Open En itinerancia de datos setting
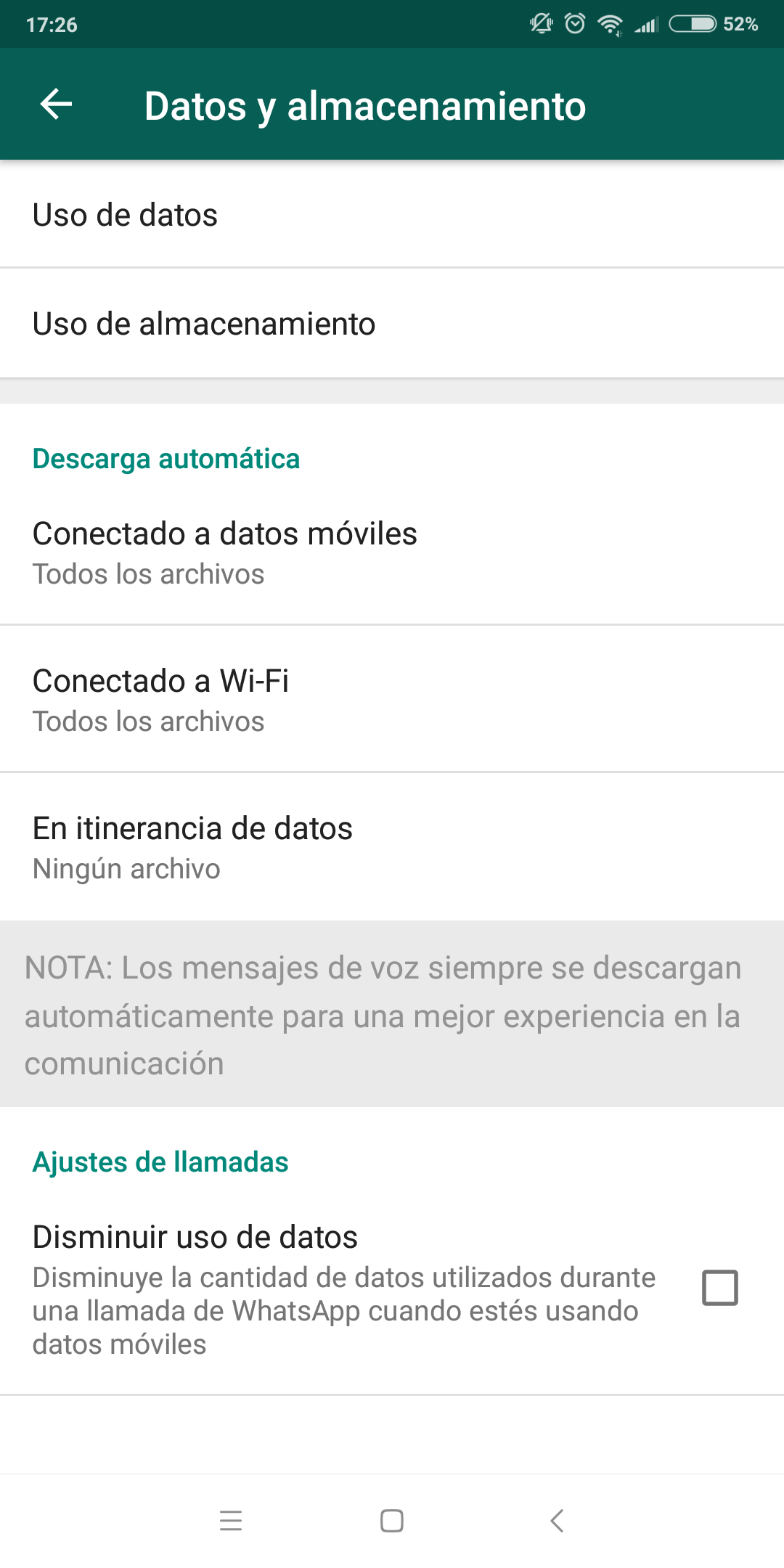 point(392,847)
